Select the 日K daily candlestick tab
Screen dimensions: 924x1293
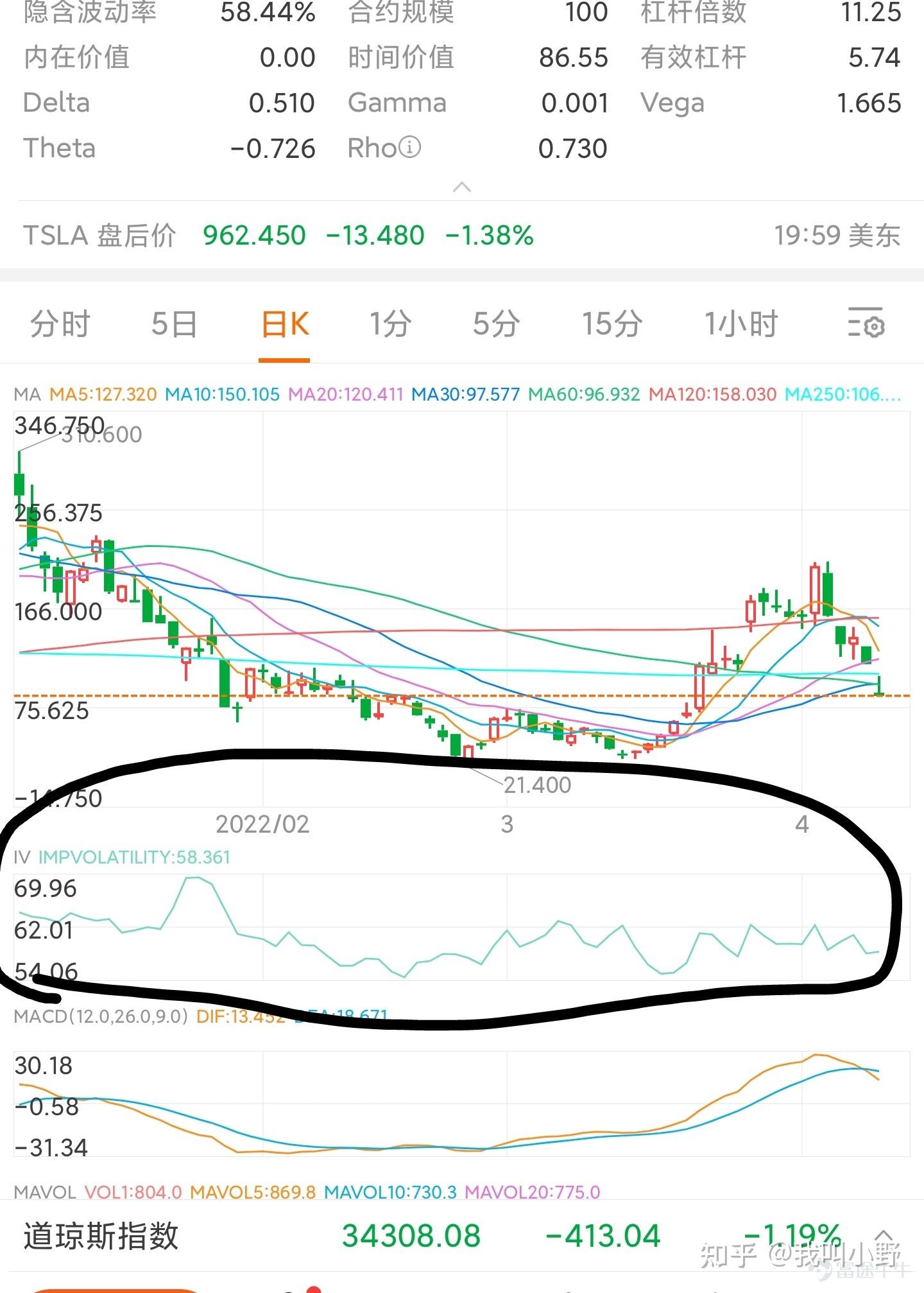[x=284, y=324]
